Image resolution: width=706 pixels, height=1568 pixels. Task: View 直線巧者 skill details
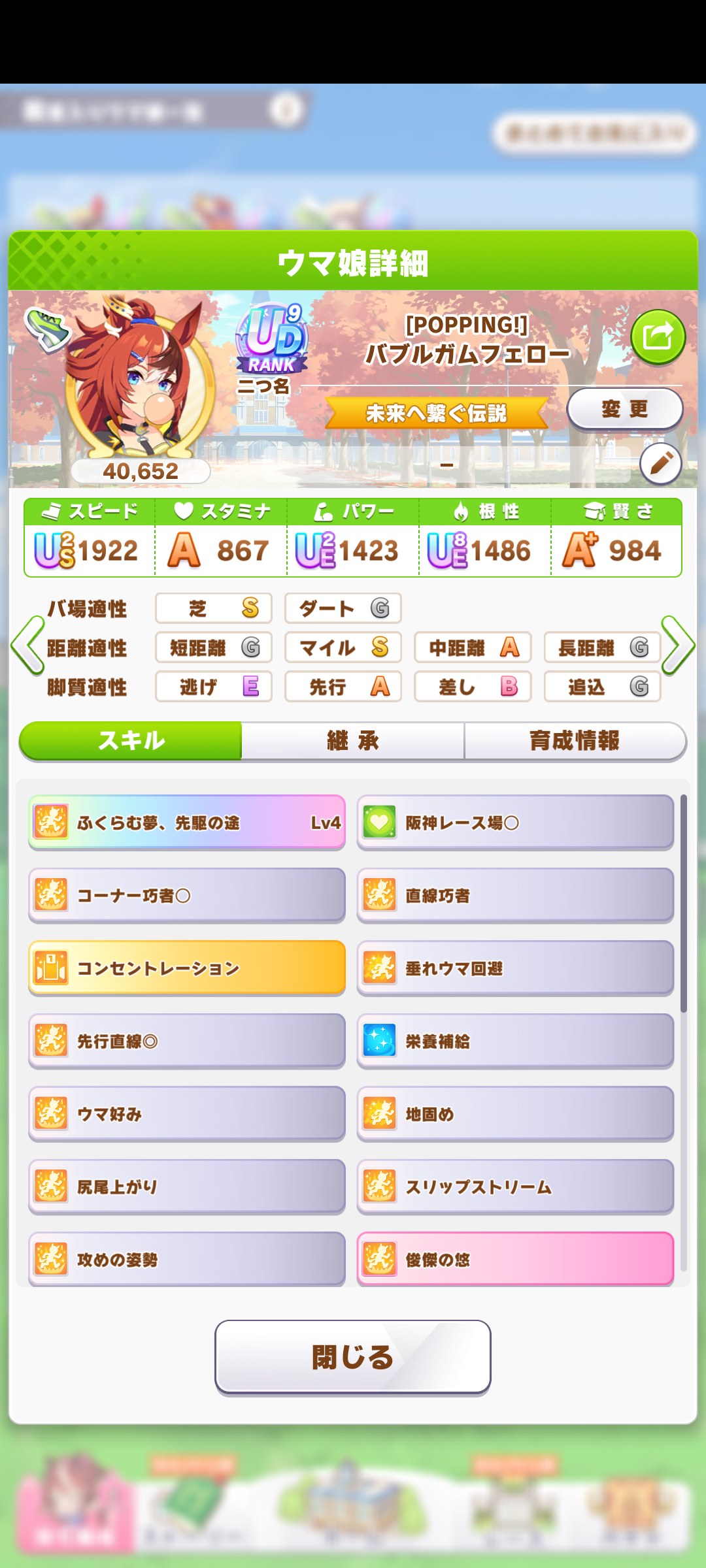pos(515,895)
